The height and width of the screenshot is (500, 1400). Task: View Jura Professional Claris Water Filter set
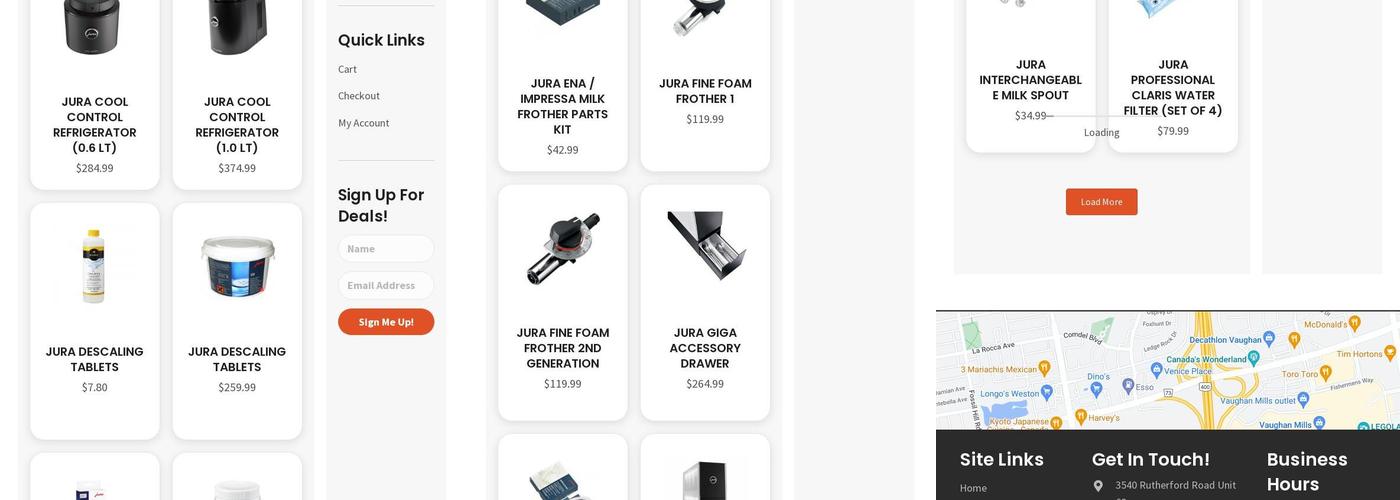[1173, 87]
